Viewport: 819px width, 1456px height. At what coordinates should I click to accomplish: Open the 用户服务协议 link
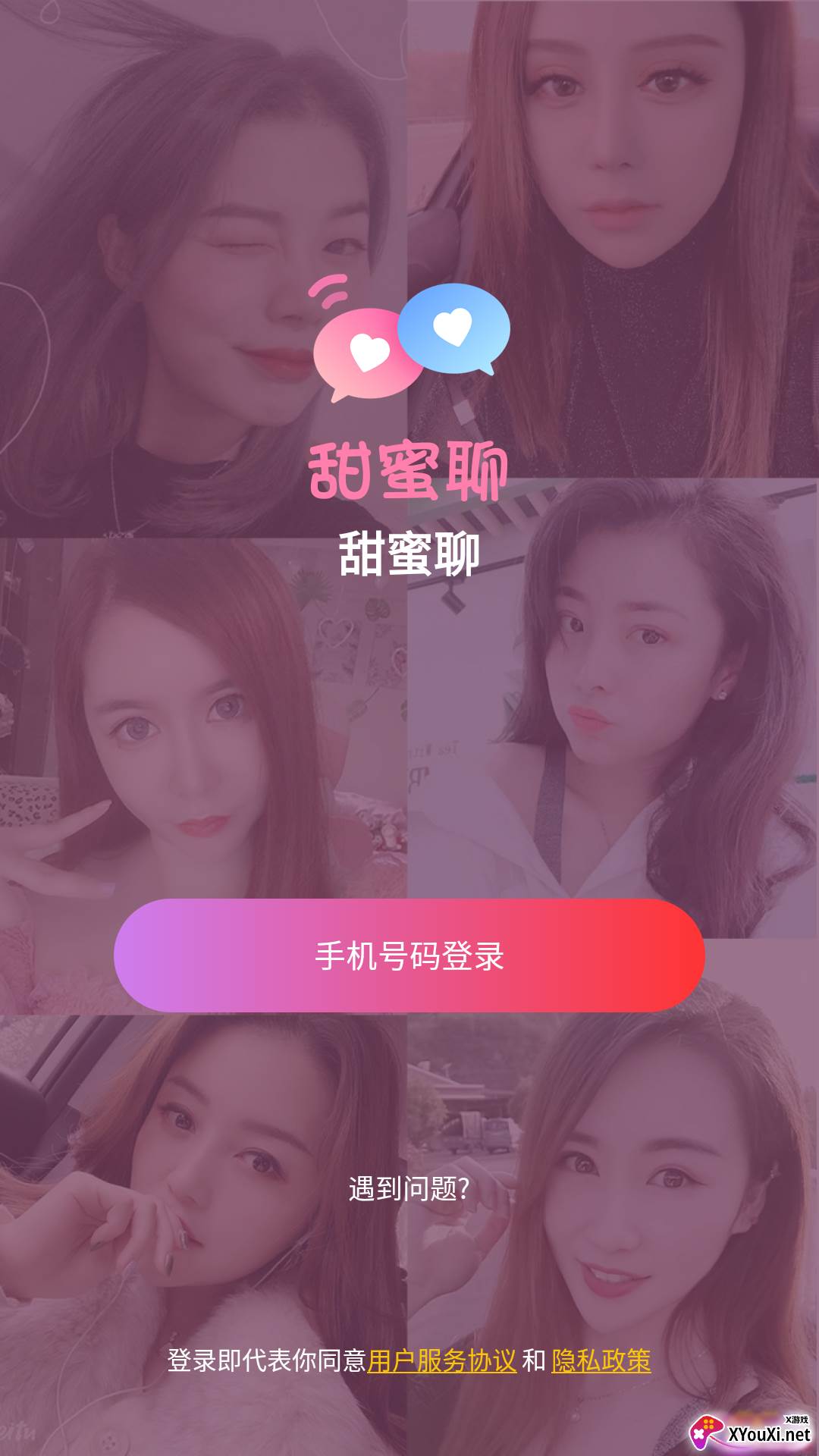click(x=441, y=1360)
